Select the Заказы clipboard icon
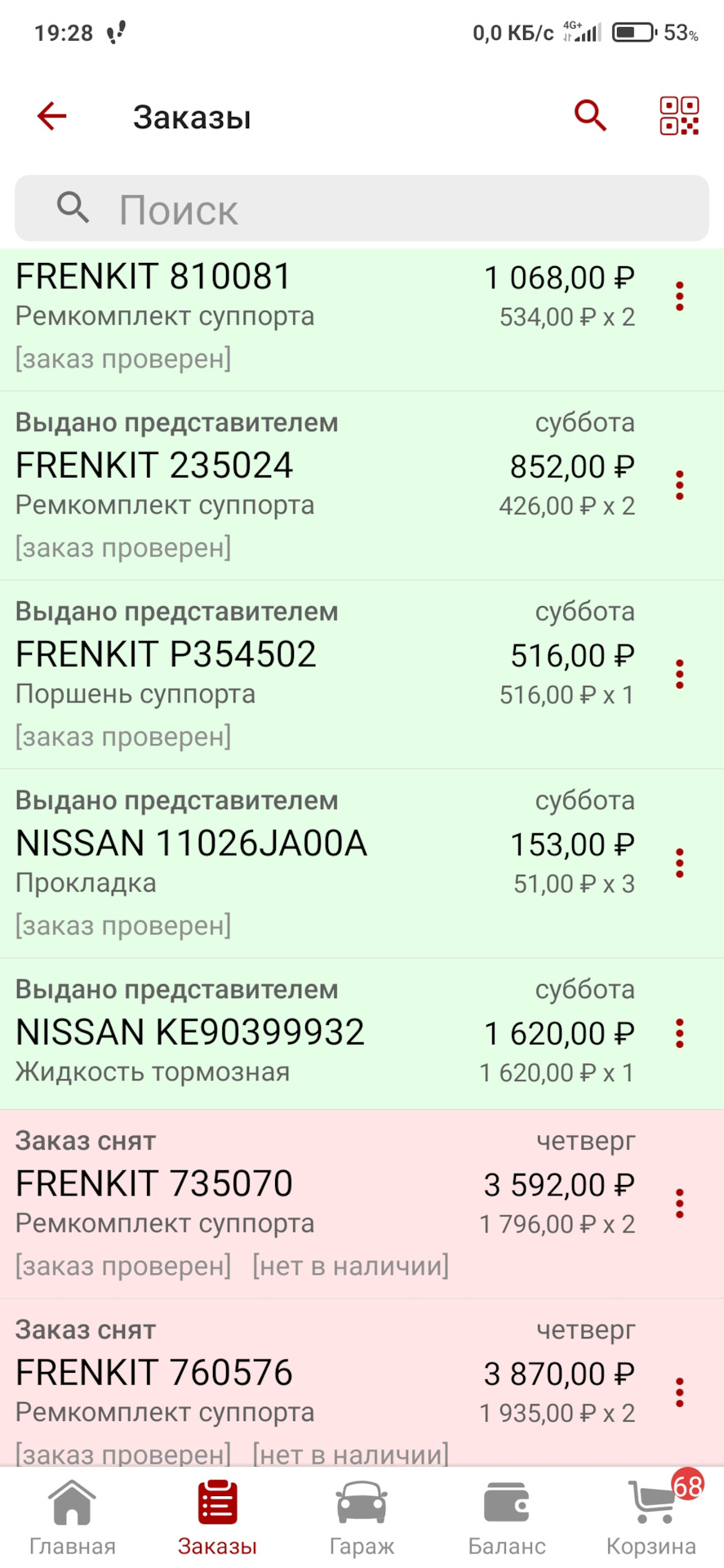 pos(216,1503)
